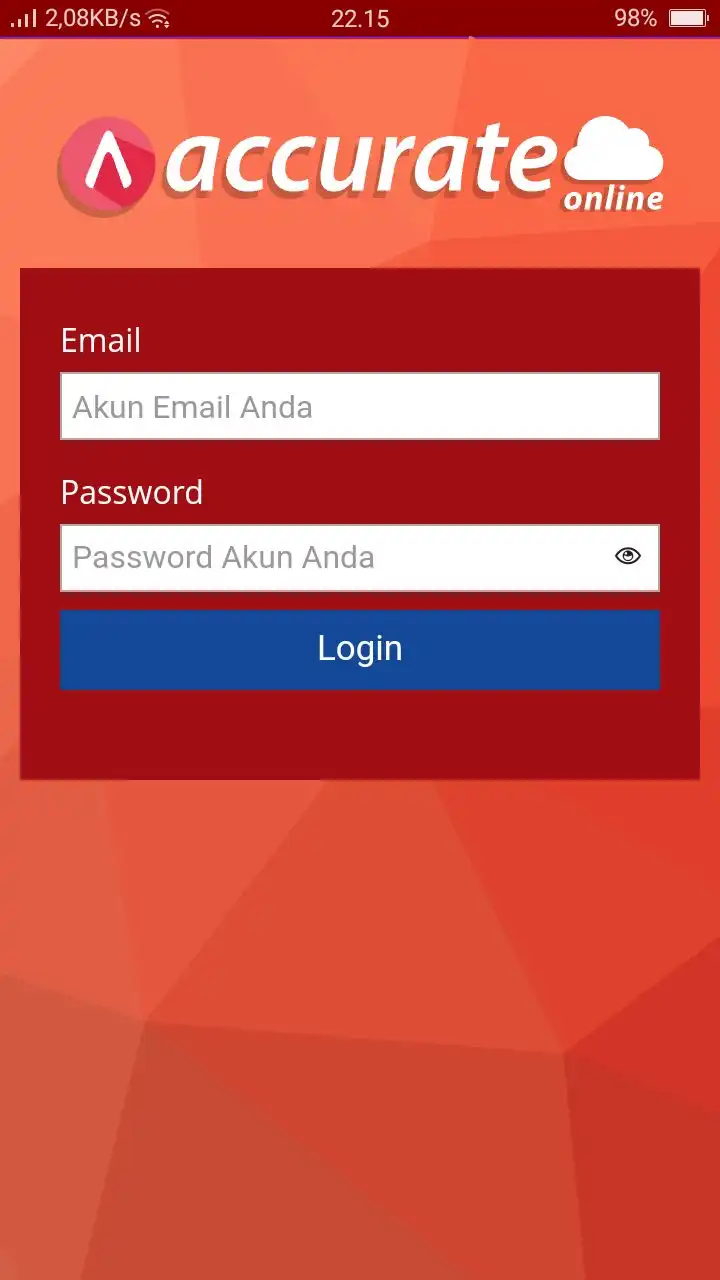
Task: Tap the blue Login button
Action: (359, 649)
